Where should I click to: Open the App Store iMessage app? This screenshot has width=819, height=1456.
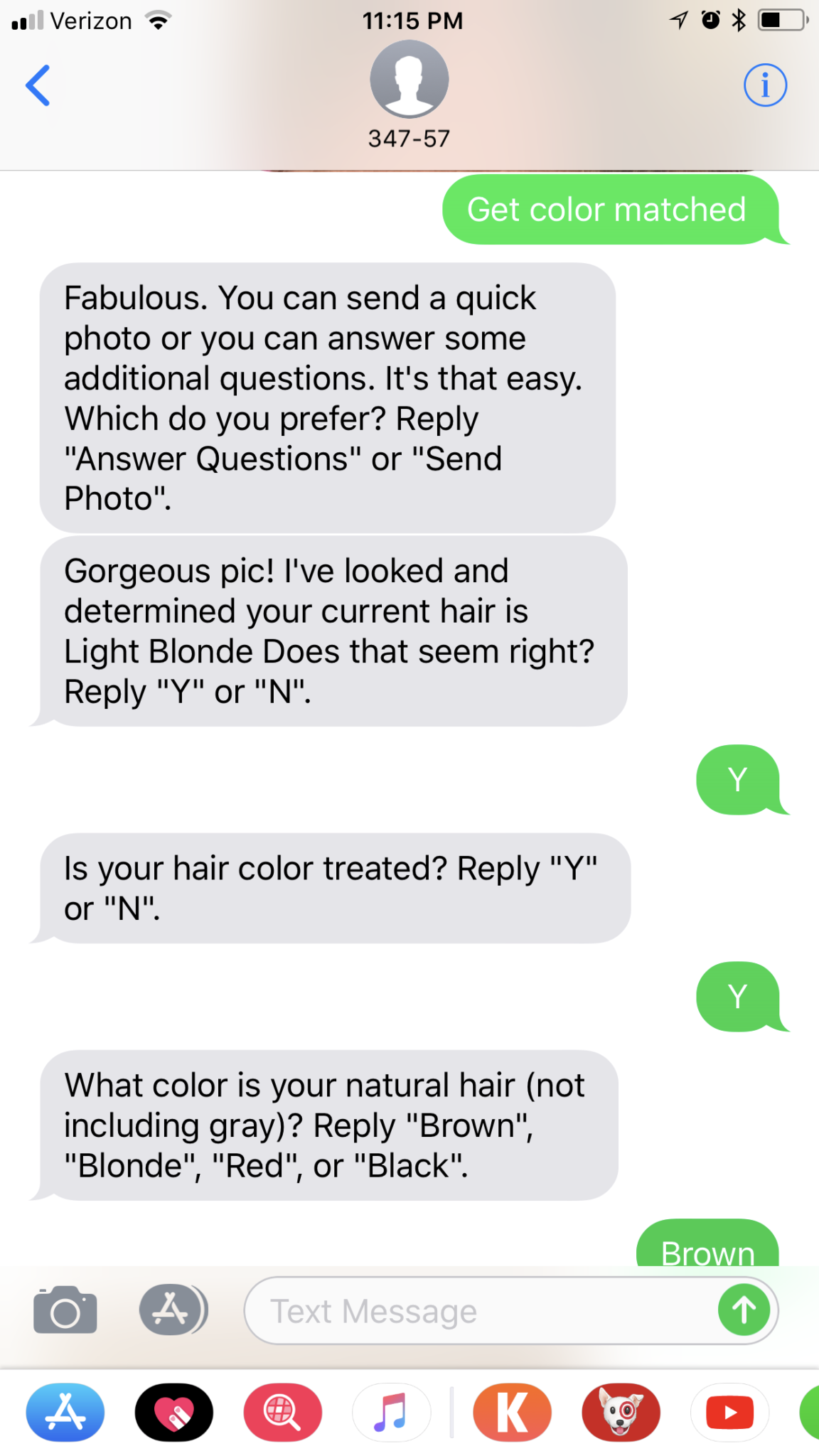pyautogui.click(x=65, y=1412)
